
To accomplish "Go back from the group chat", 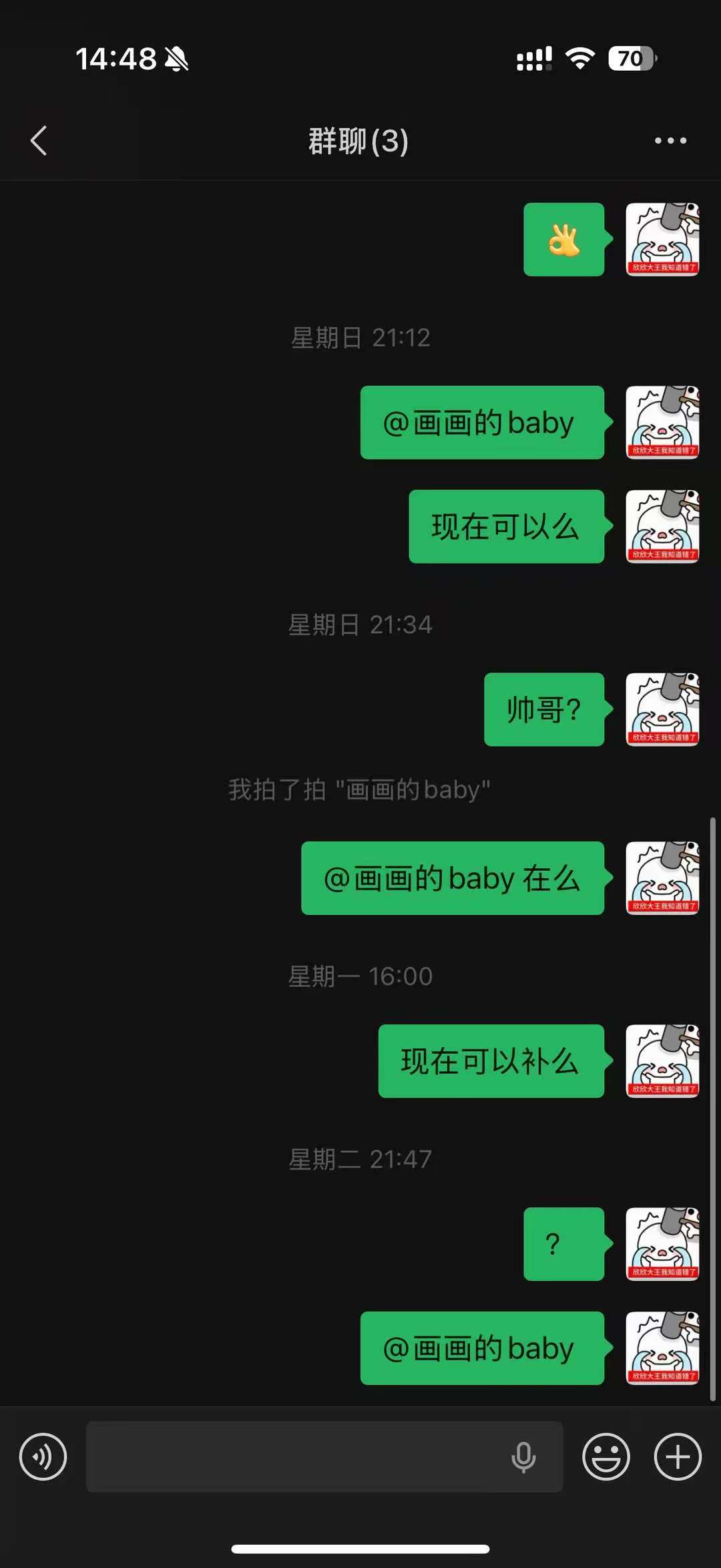I will [x=39, y=141].
